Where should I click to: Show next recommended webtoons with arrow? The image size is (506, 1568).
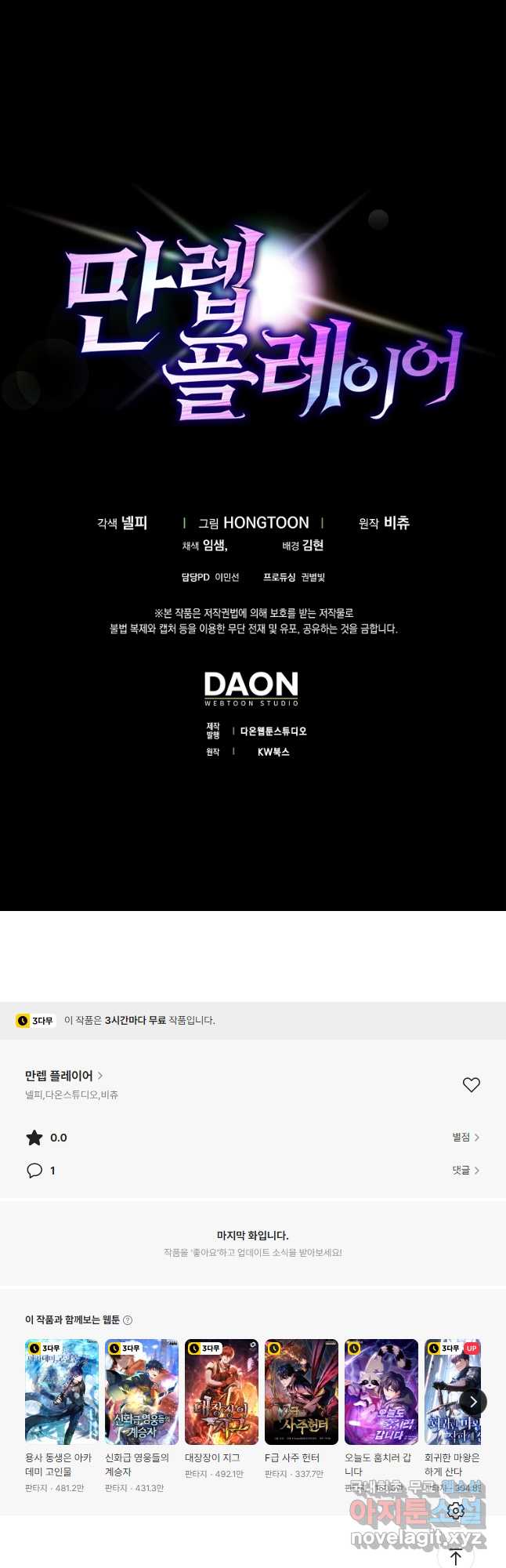pos(472,1401)
